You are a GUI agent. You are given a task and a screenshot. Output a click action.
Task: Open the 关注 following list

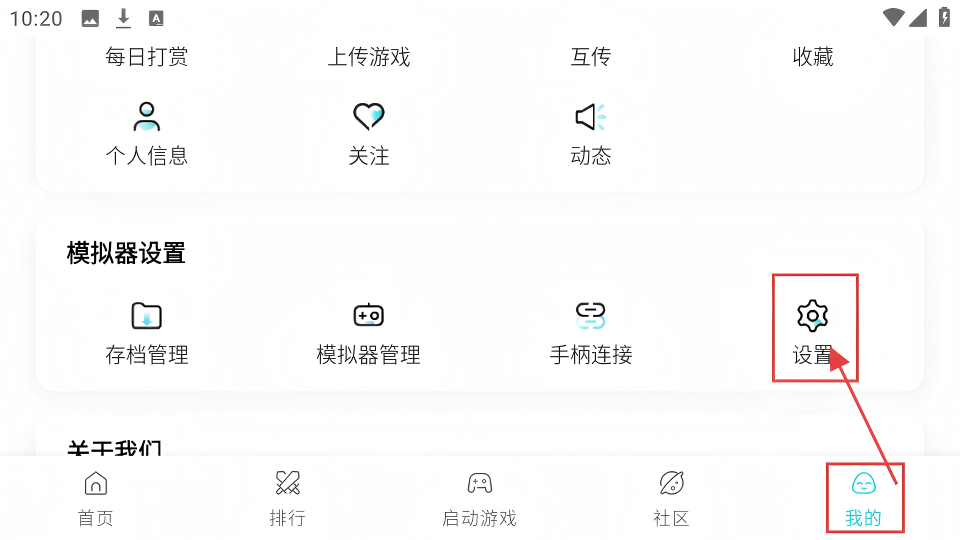pos(369,133)
